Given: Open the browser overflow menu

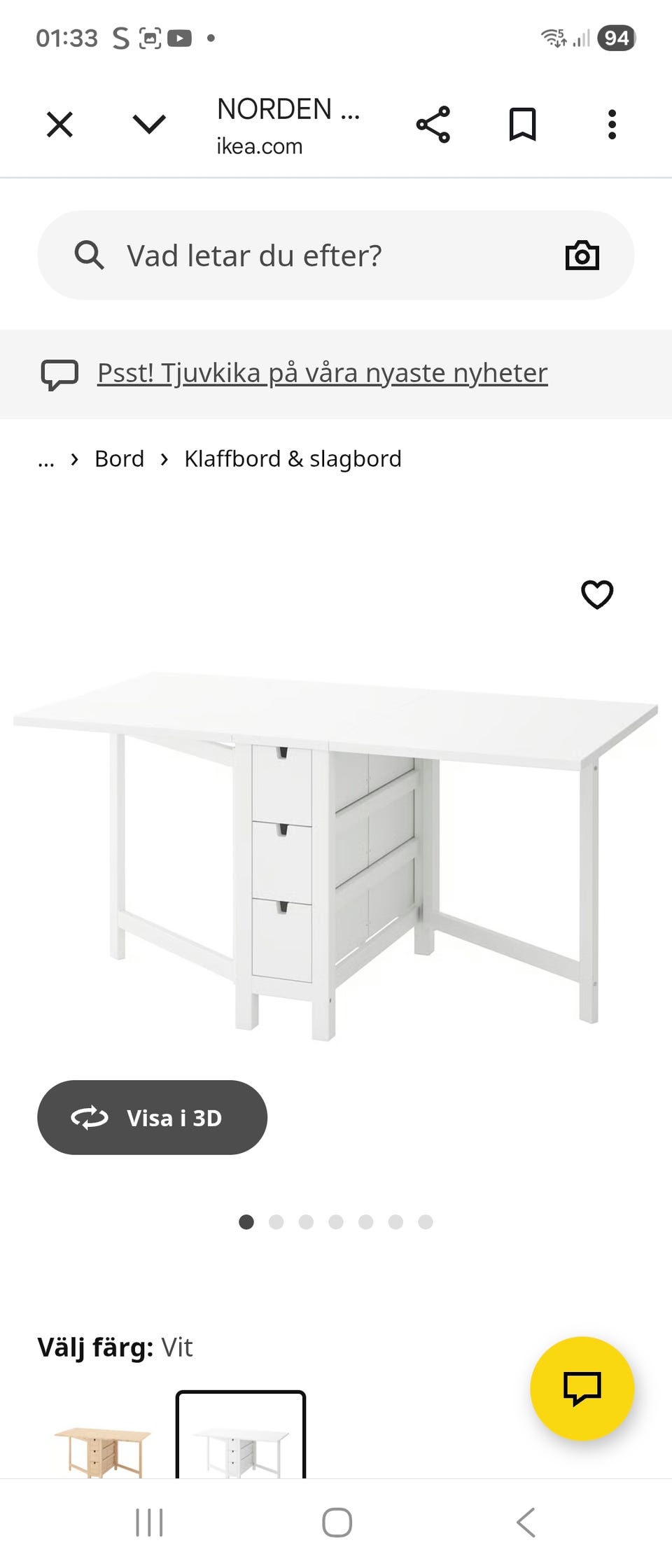Looking at the screenshot, I should 612,125.
